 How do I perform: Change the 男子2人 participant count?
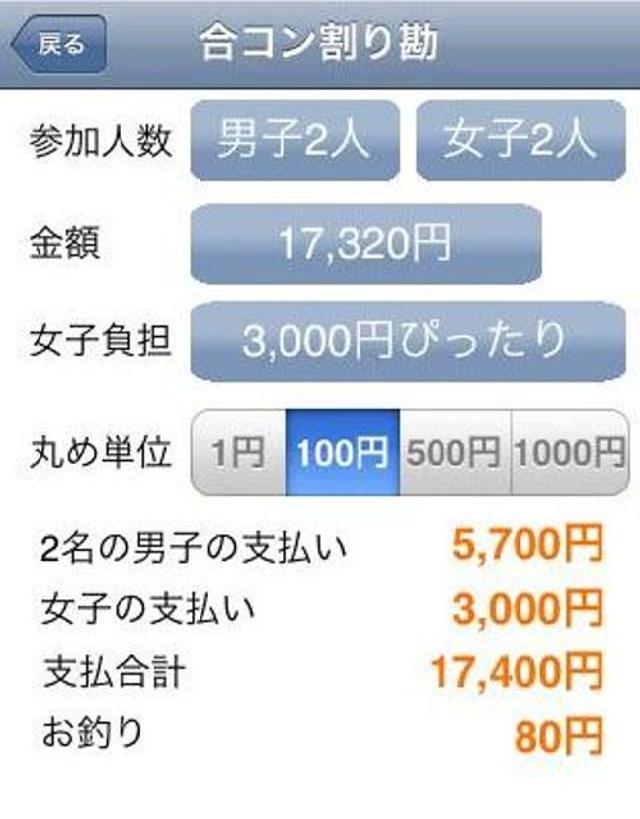294,140
